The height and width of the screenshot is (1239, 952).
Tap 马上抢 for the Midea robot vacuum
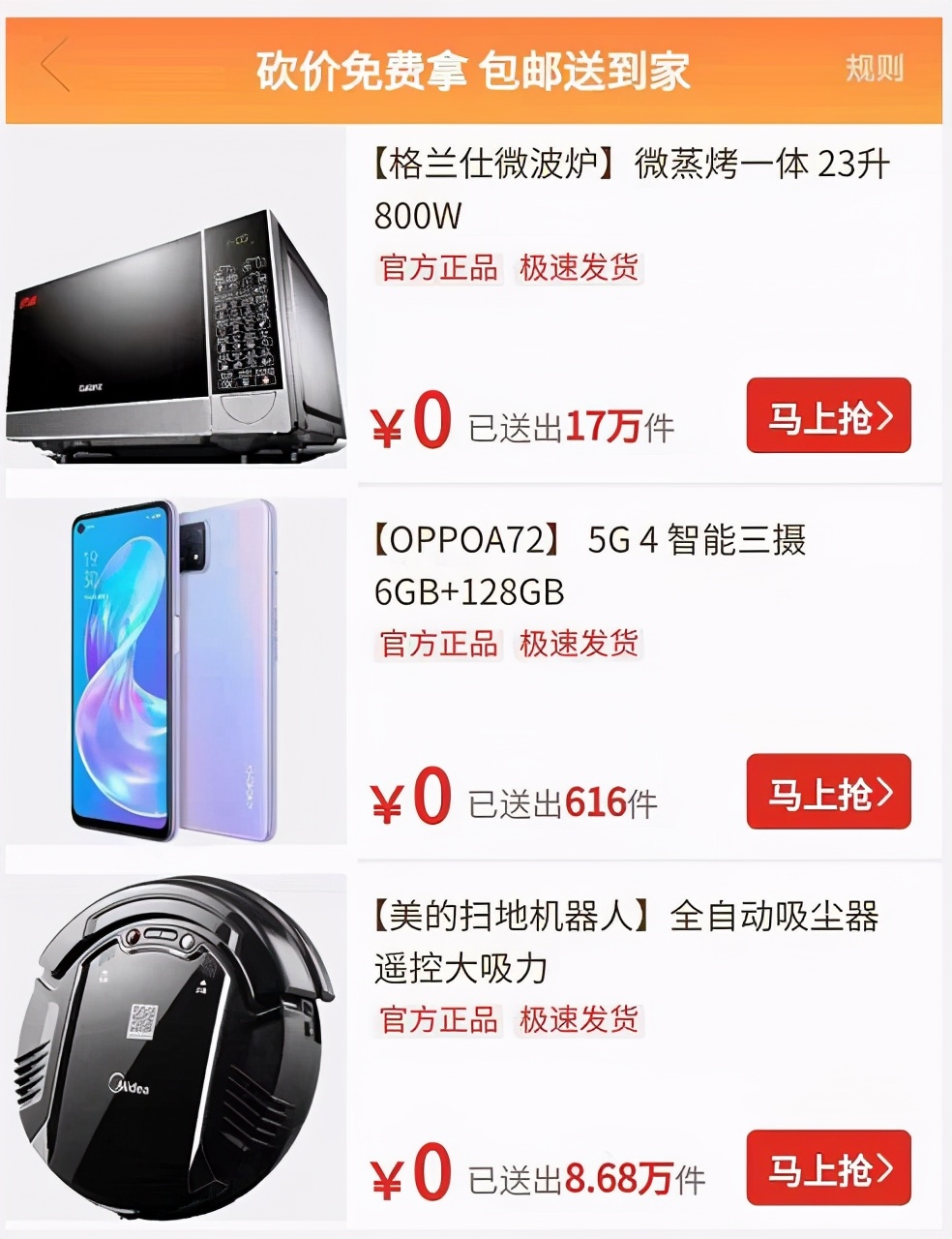coord(827,1167)
